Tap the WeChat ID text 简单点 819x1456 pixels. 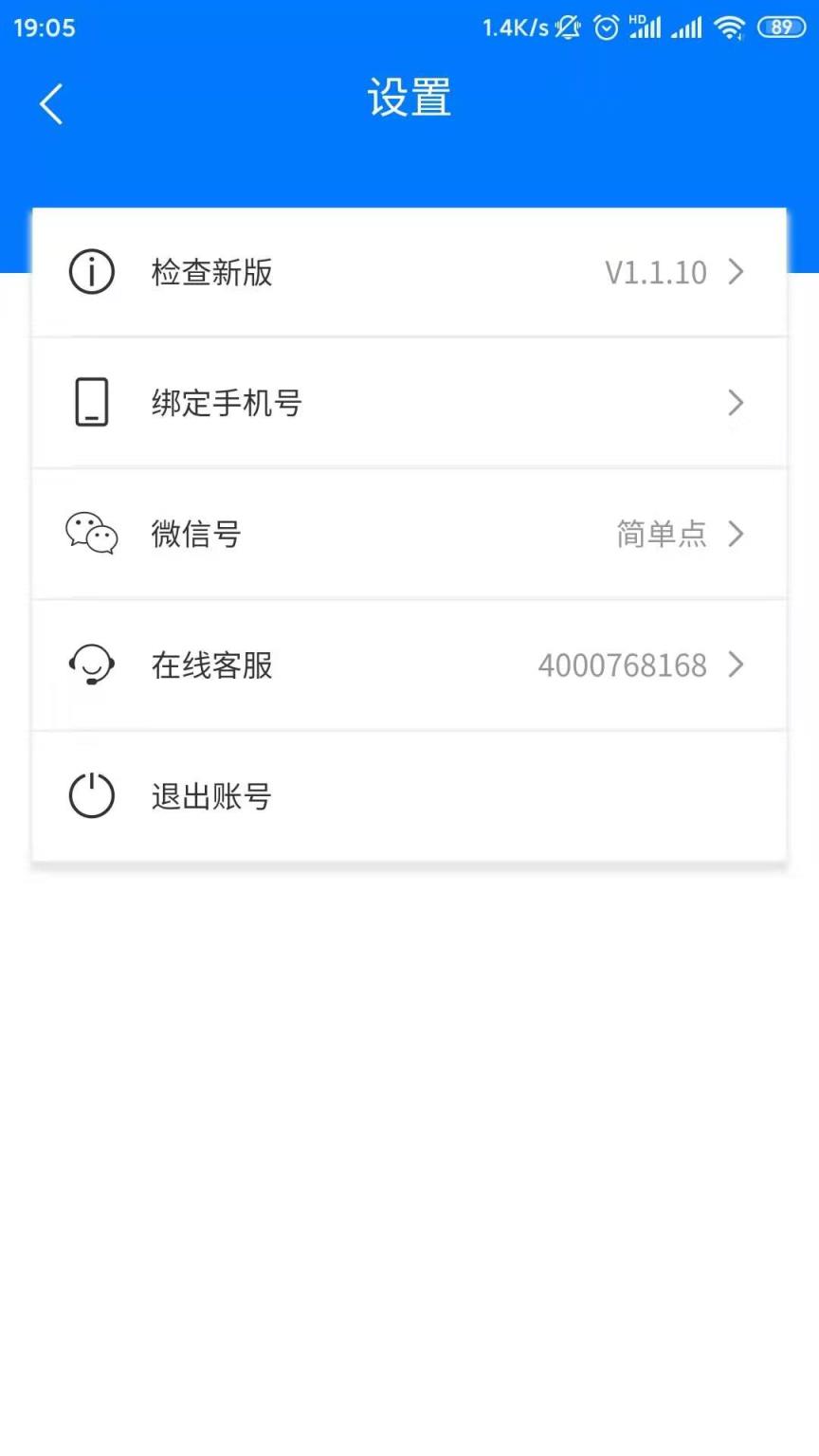coord(662,534)
